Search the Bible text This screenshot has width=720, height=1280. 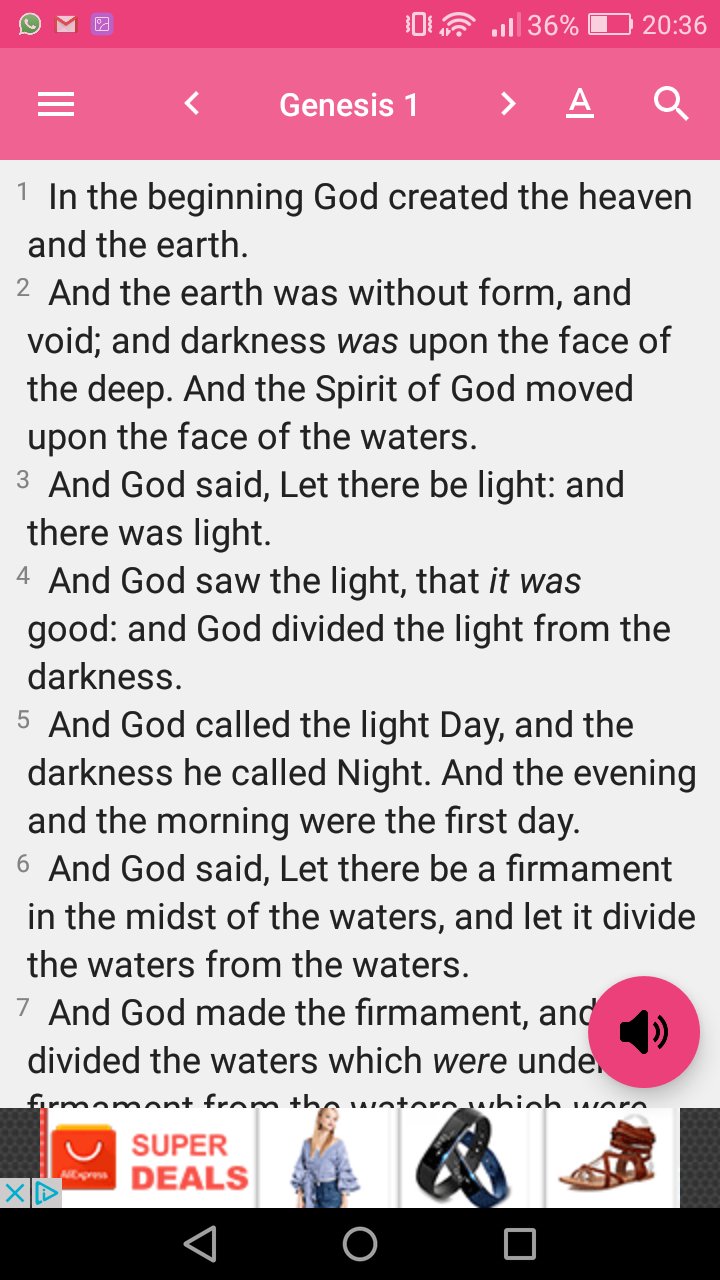(x=671, y=104)
